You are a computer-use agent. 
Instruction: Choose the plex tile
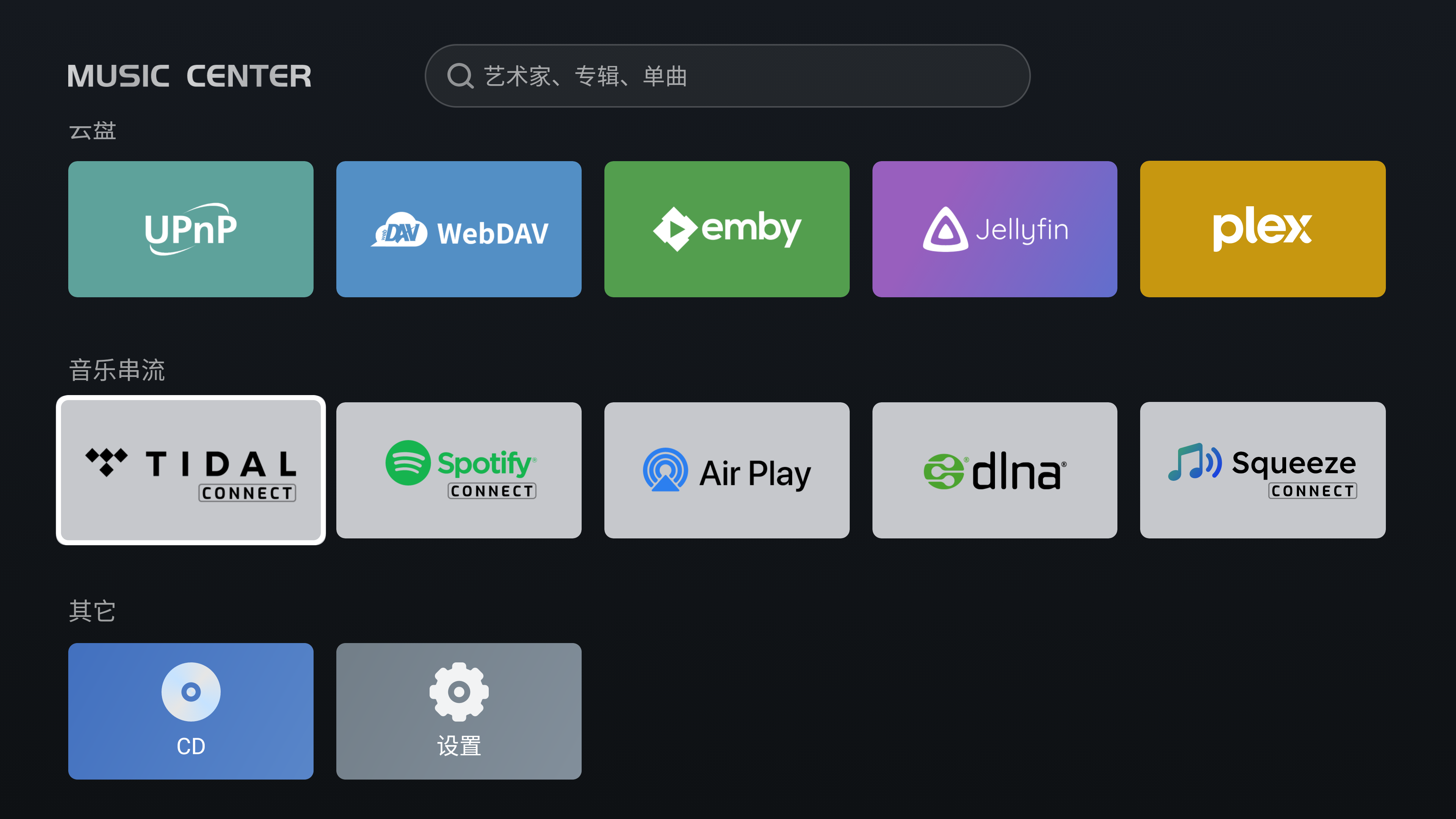(1262, 229)
